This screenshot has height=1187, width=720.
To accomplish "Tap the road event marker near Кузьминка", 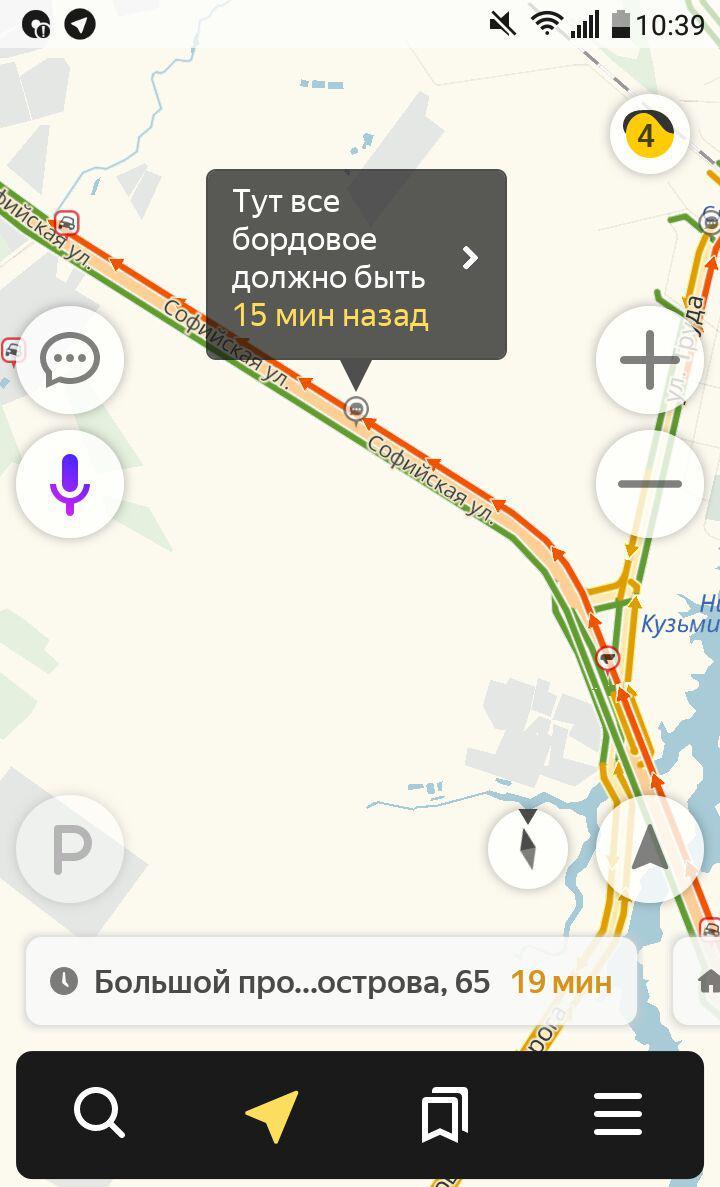I will (x=608, y=658).
